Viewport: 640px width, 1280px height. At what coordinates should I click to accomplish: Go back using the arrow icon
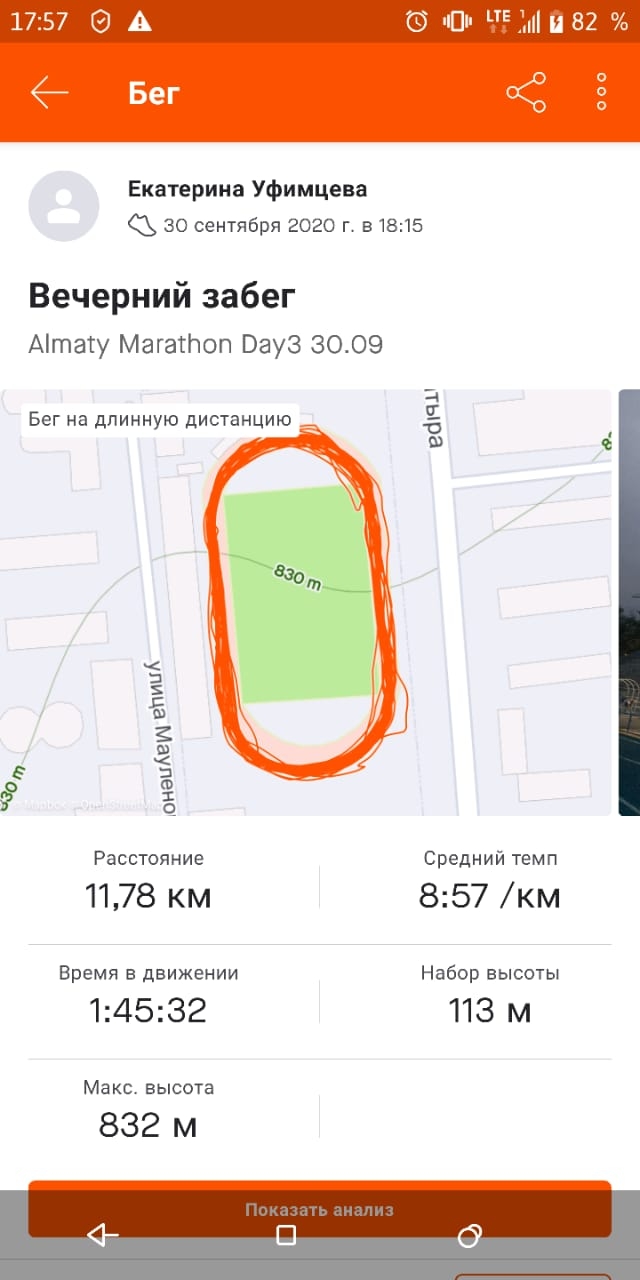tap(49, 93)
